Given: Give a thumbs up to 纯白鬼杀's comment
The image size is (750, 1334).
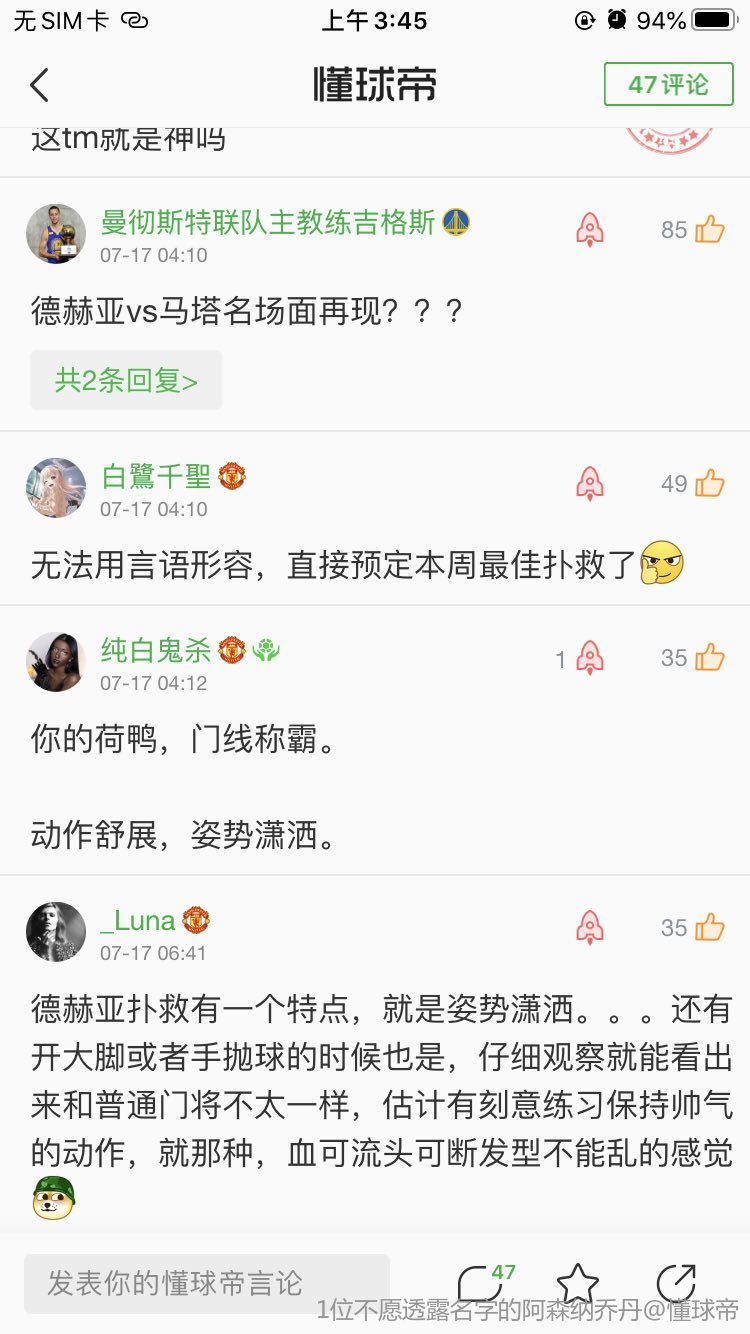Looking at the screenshot, I should tap(710, 658).
